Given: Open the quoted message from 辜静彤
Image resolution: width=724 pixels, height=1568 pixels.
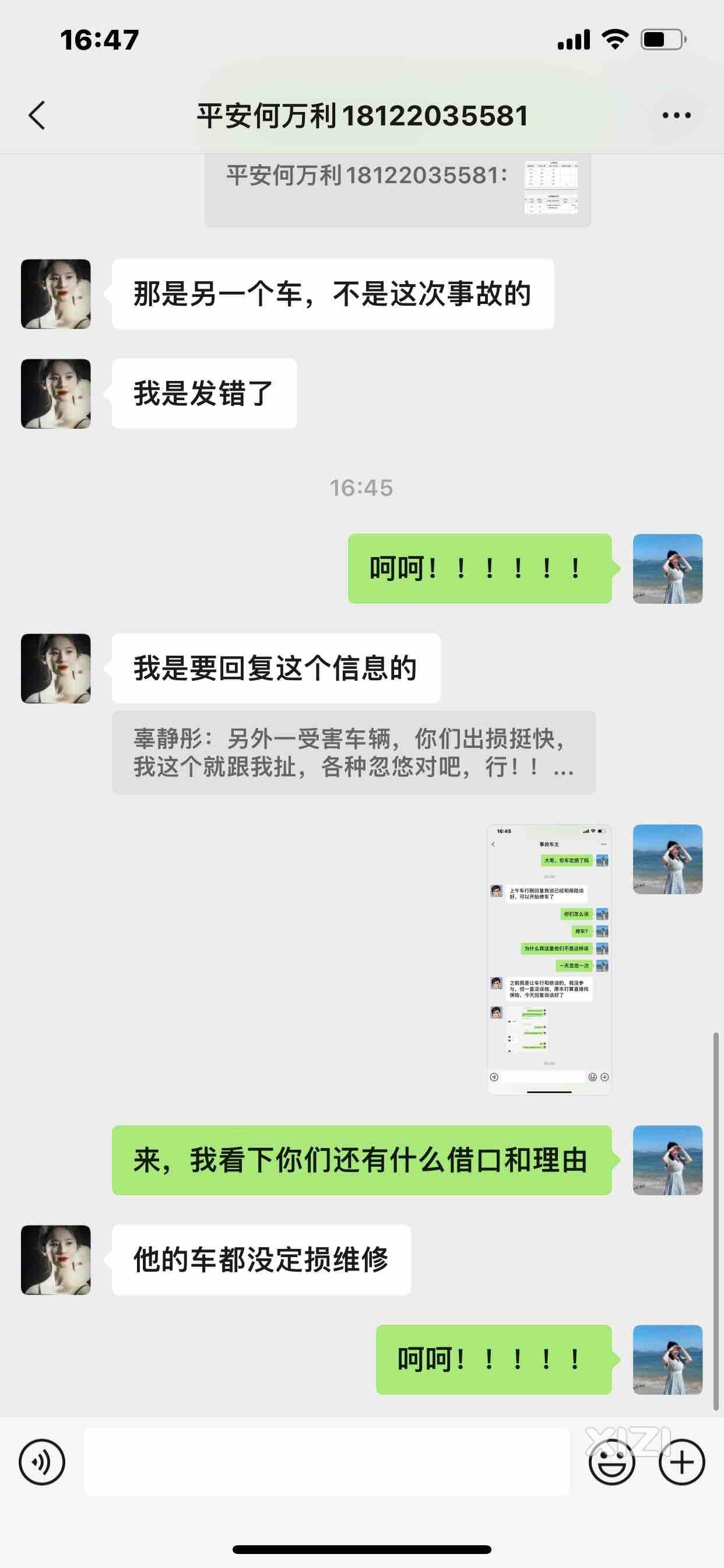Looking at the screenshot, I should coord(353,752).
